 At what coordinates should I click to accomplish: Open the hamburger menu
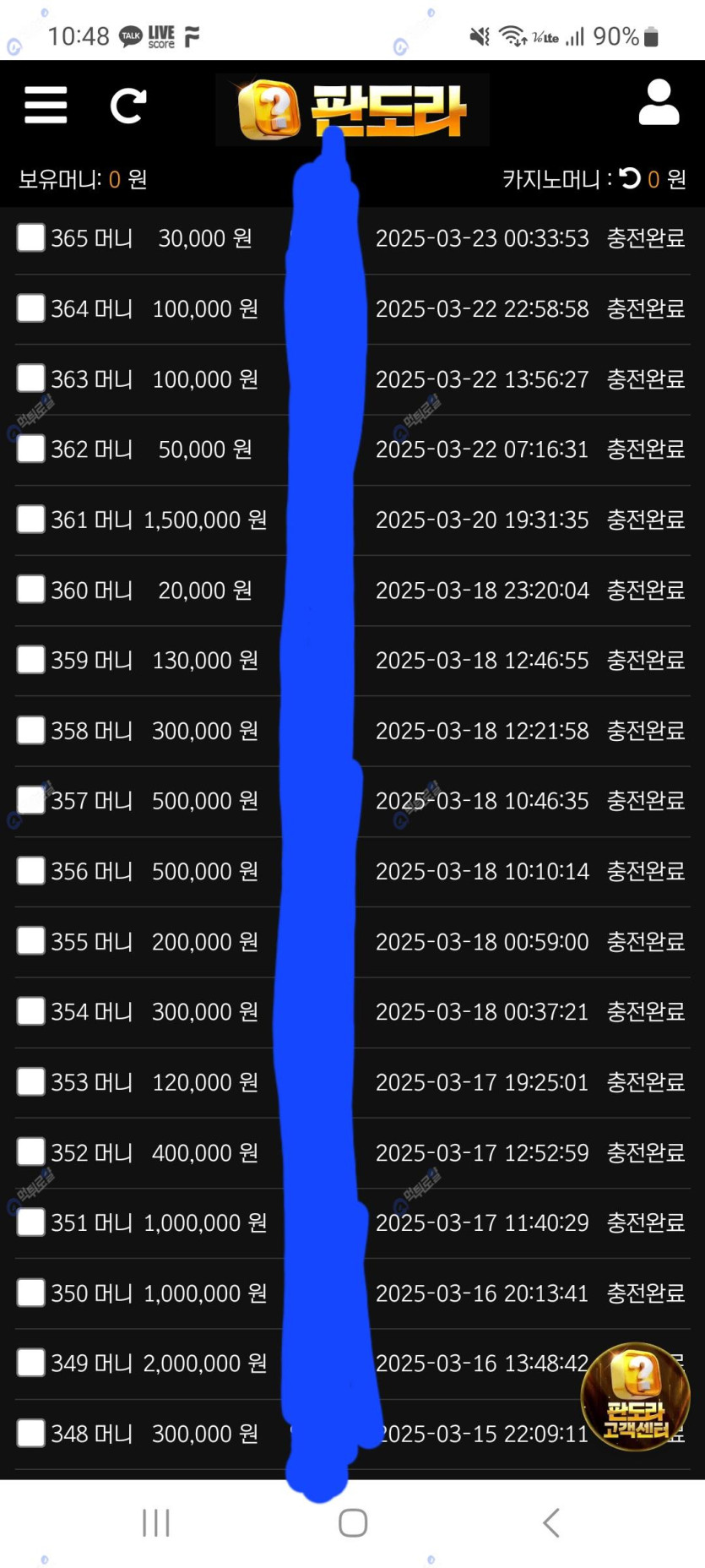coord(46,106)
